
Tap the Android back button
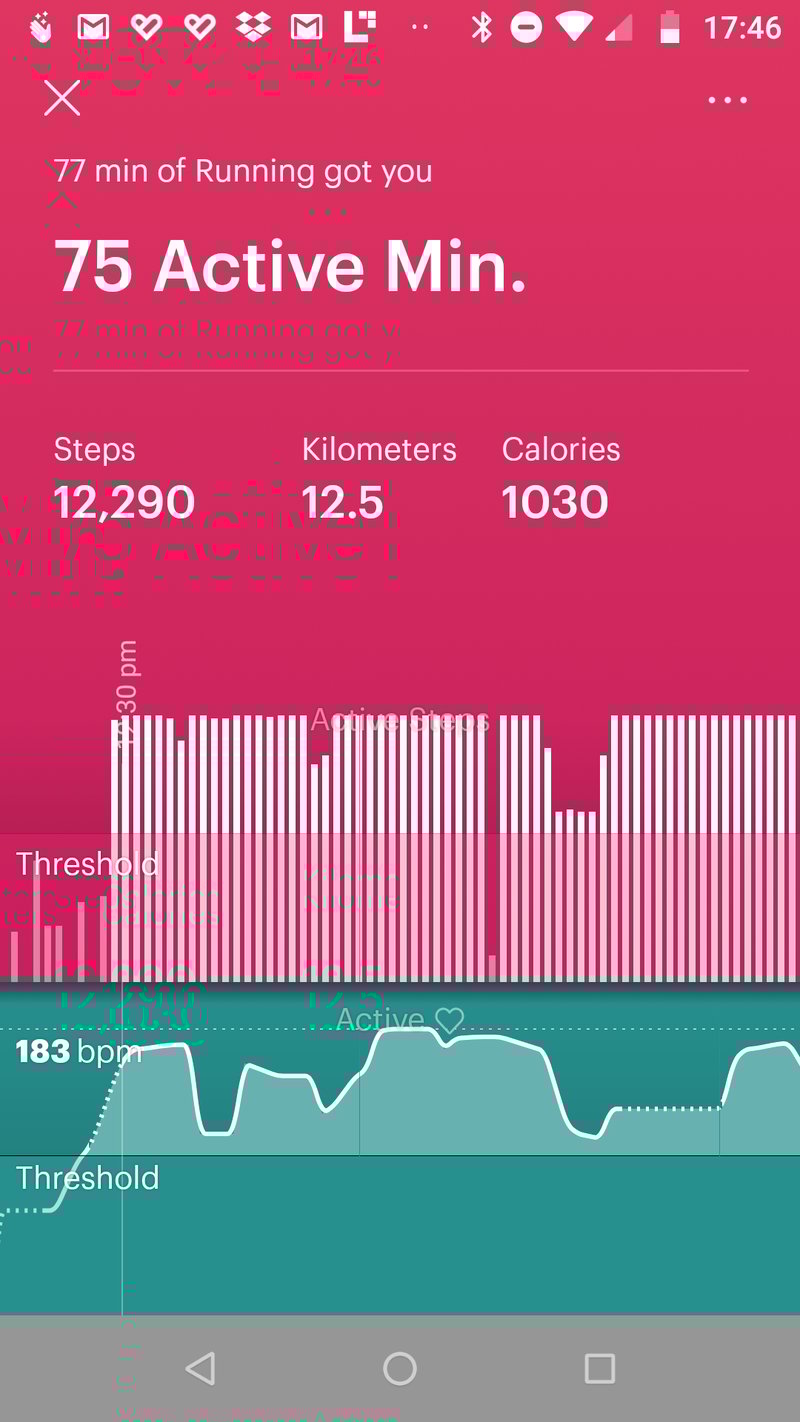(x=201, y=1368)
